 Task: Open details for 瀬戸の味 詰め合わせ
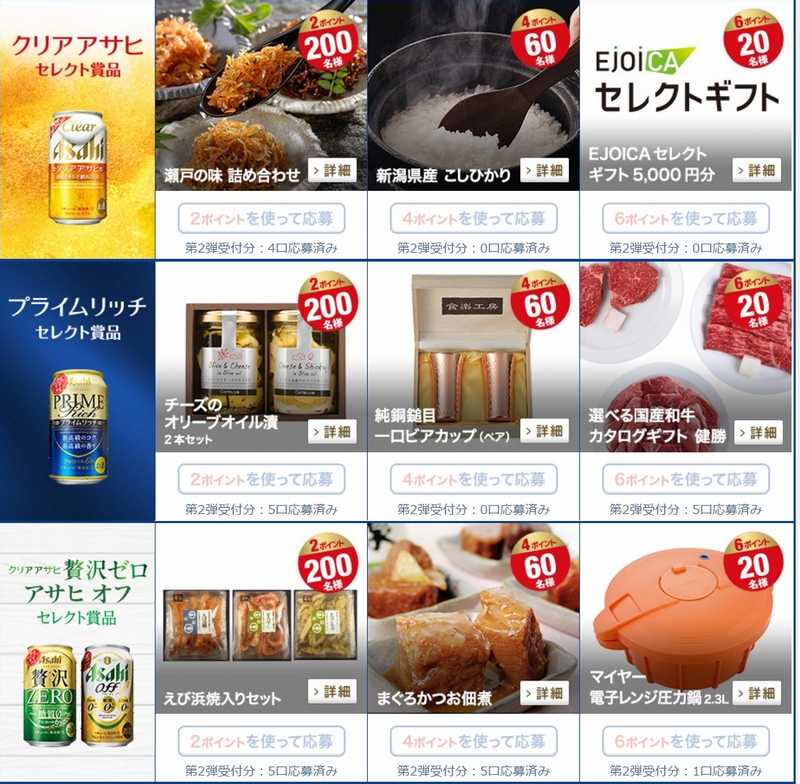(333, 171)
